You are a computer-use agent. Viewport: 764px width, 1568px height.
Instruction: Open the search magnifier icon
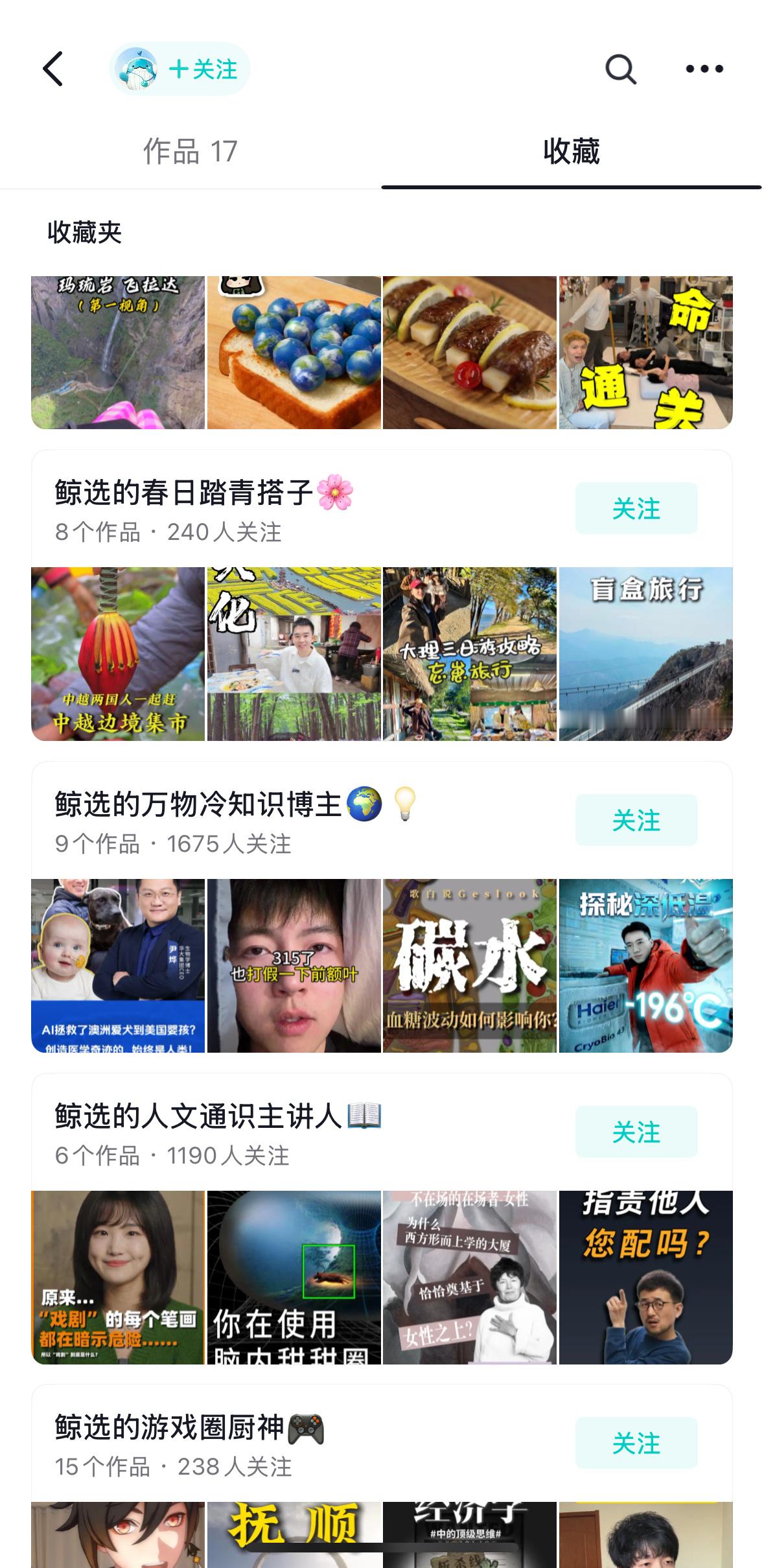point(620,69)
